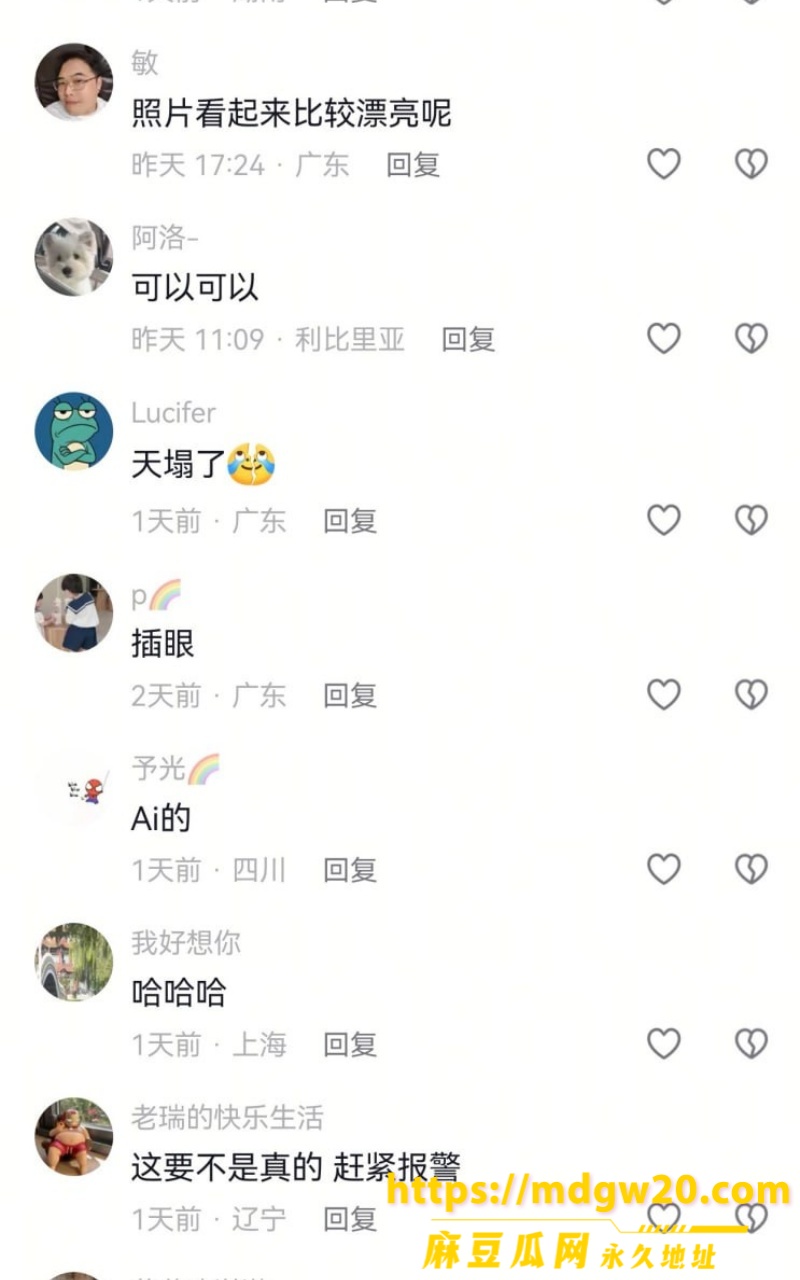Like the 哈哈哈 comment
The image size is (800, 1280).
(x=664, y=1043)
